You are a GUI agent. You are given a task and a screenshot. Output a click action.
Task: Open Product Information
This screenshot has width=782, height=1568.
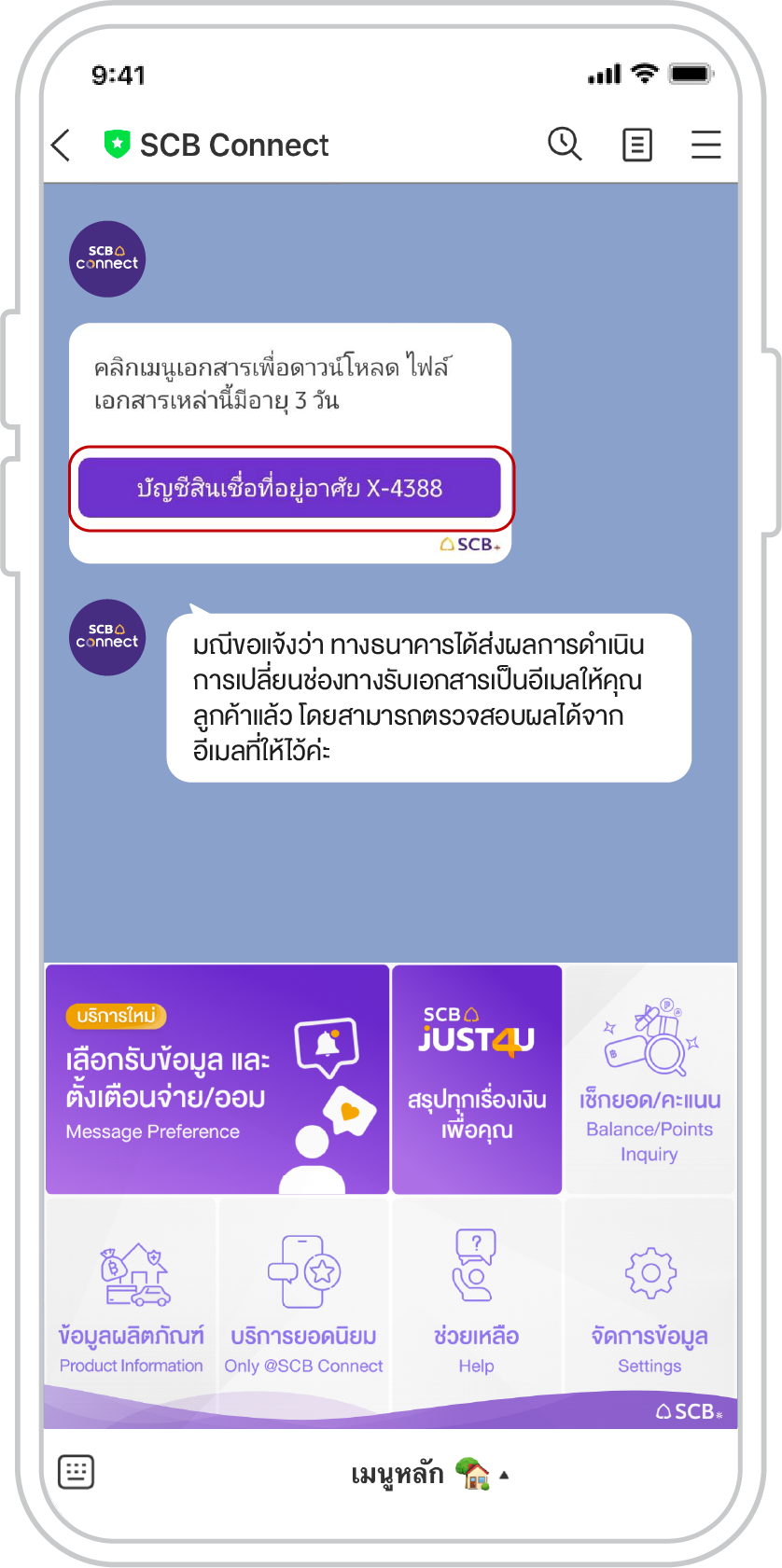tap(131, 1306)
